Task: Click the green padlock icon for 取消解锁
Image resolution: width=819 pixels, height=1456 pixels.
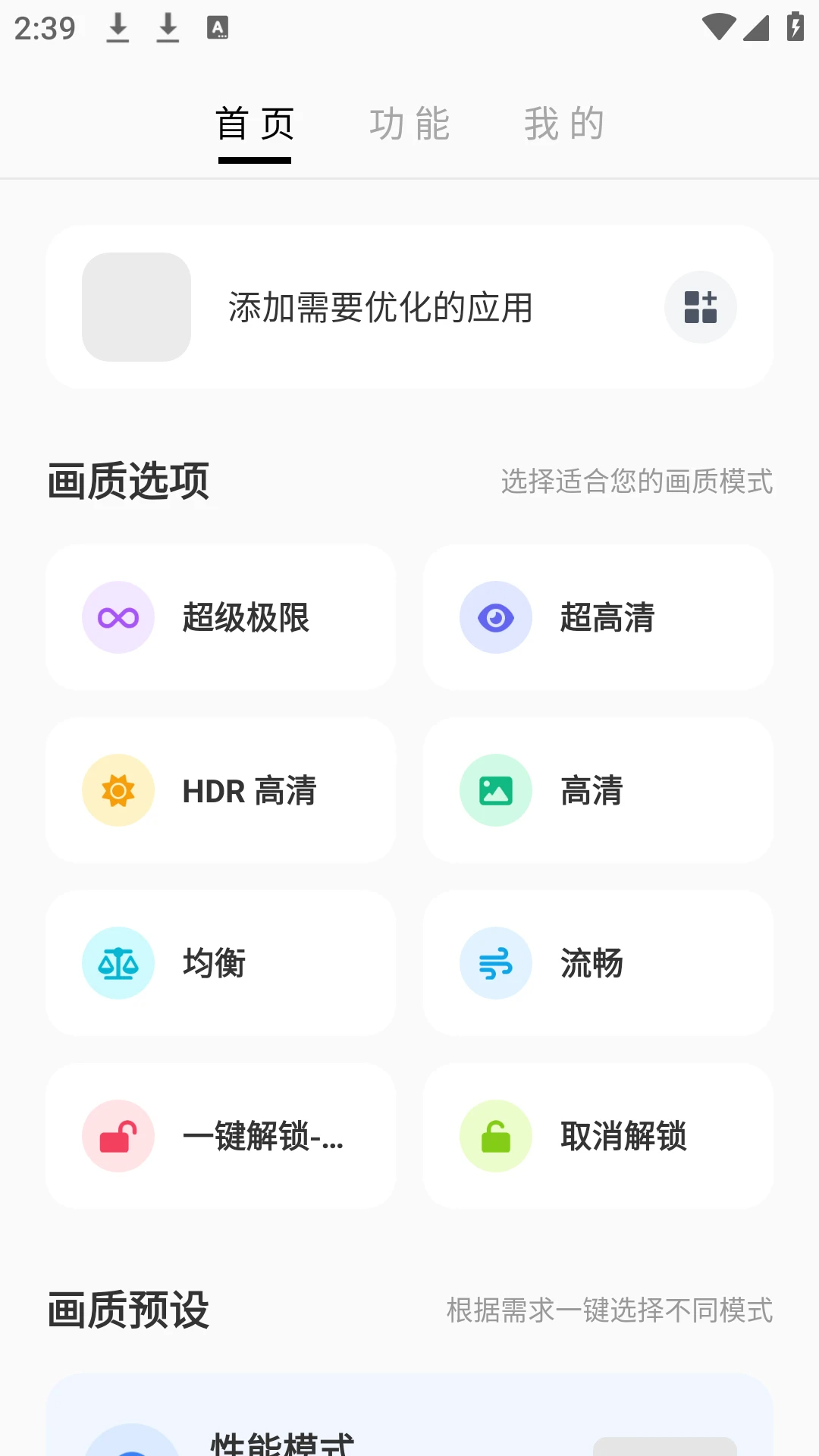Action: pos(495,1136)
